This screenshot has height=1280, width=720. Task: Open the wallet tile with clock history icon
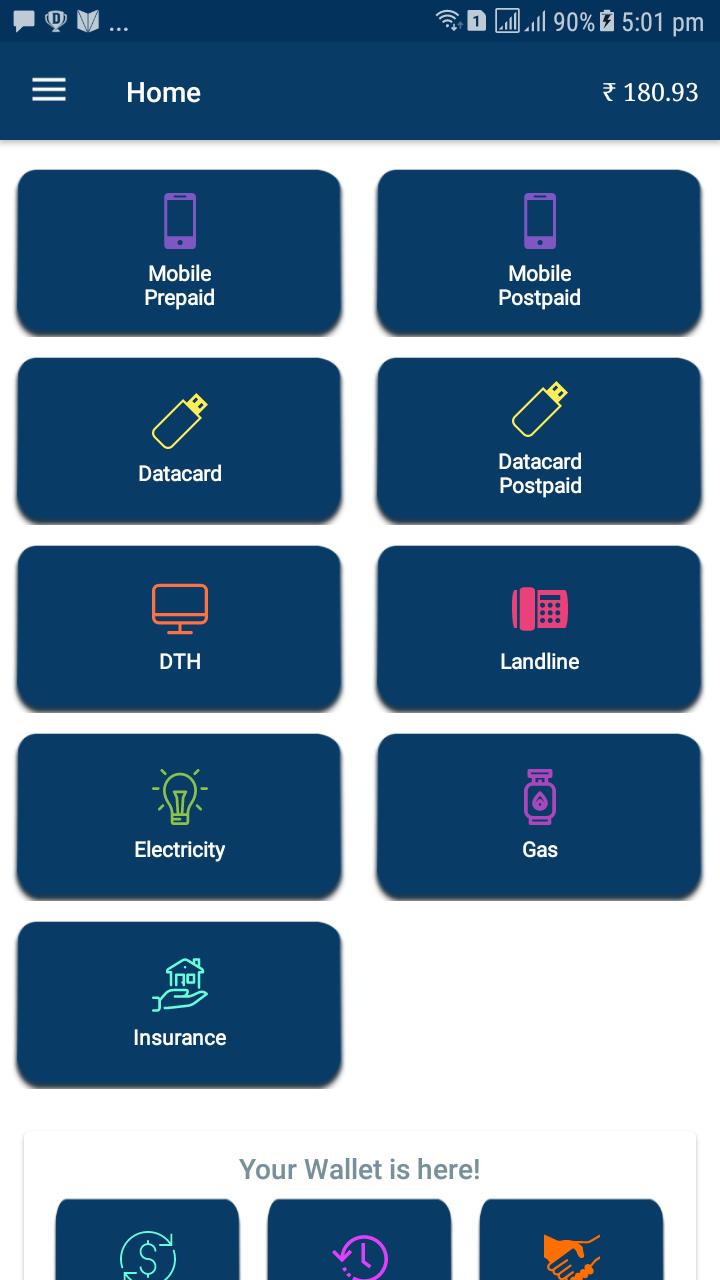coord(360,1240)
